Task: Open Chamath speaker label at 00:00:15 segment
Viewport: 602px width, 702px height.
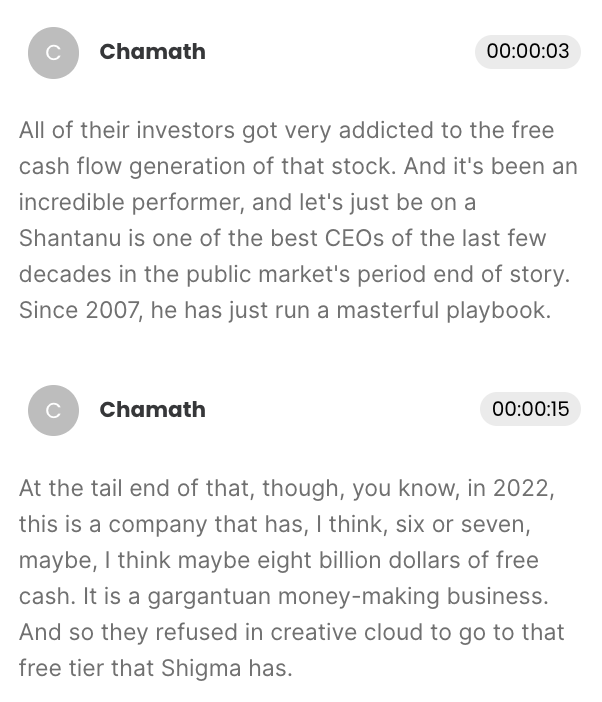Action: click(152, 409)
